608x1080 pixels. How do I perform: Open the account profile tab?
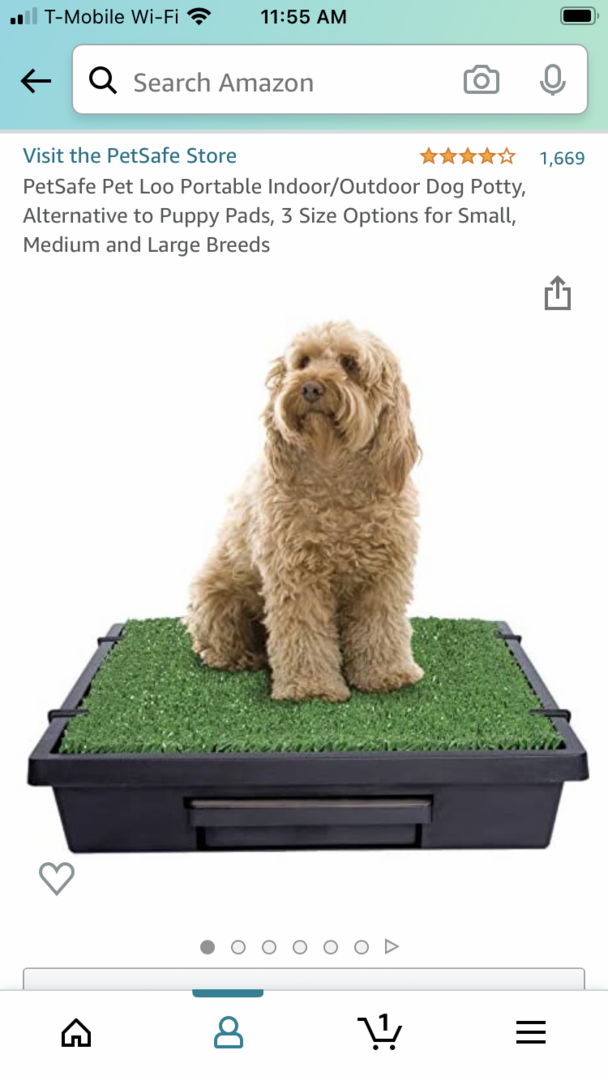[x=228, y=1032]
